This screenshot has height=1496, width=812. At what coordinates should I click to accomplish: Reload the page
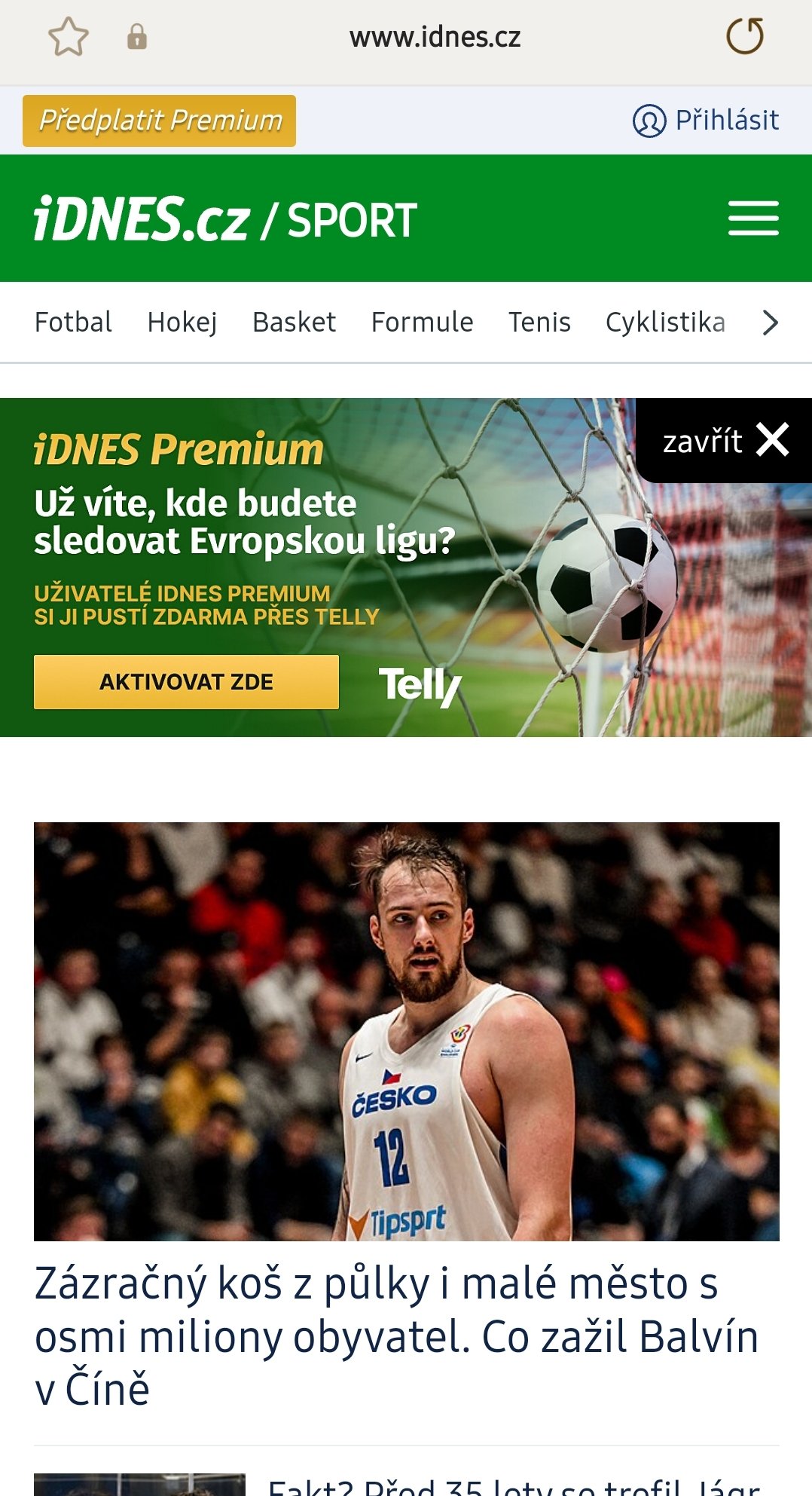(744, 36)
